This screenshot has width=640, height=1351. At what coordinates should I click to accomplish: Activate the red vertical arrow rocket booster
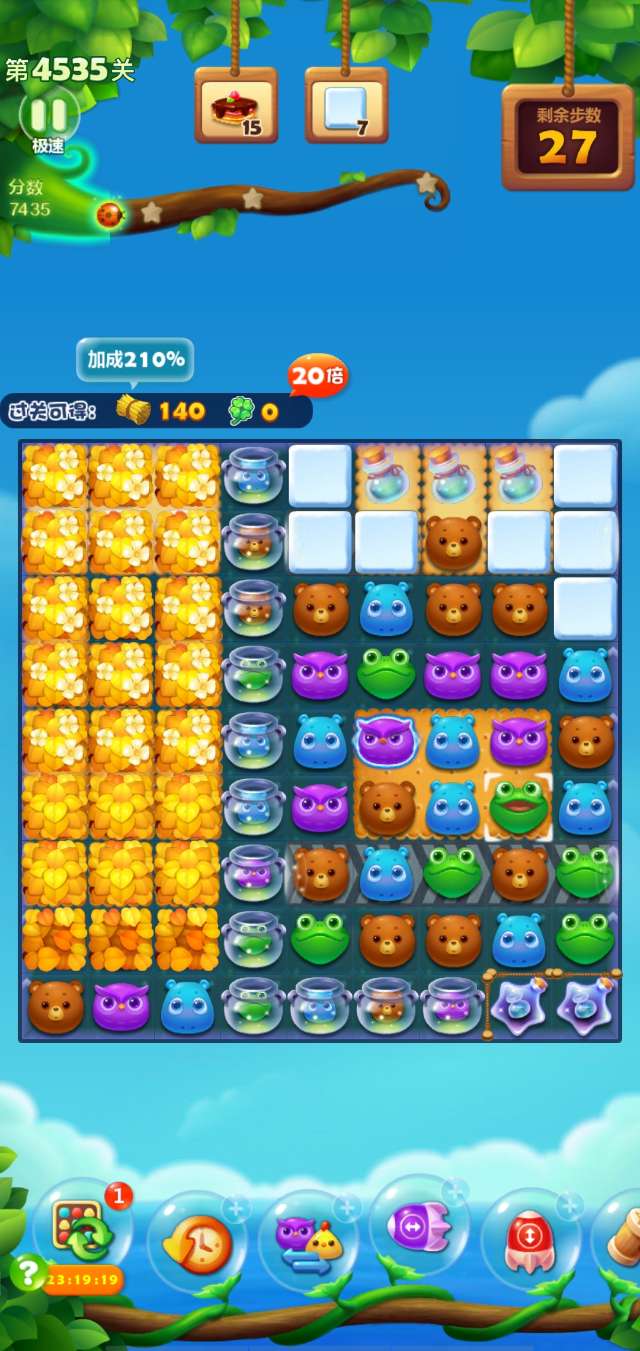click(530, 1238)
